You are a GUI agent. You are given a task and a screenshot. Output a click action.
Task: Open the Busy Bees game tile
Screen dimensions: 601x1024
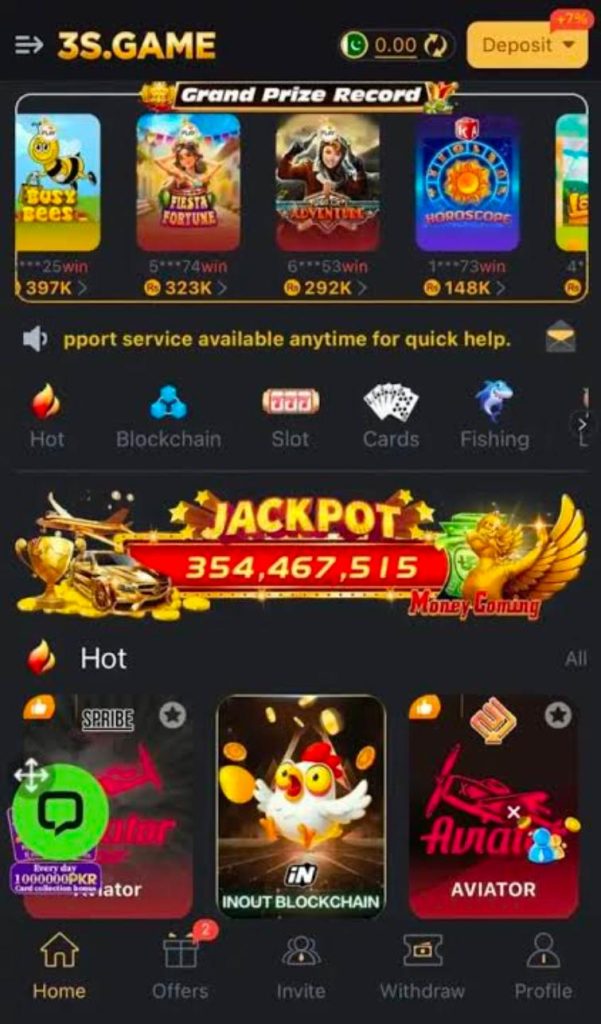click(57, 182)
